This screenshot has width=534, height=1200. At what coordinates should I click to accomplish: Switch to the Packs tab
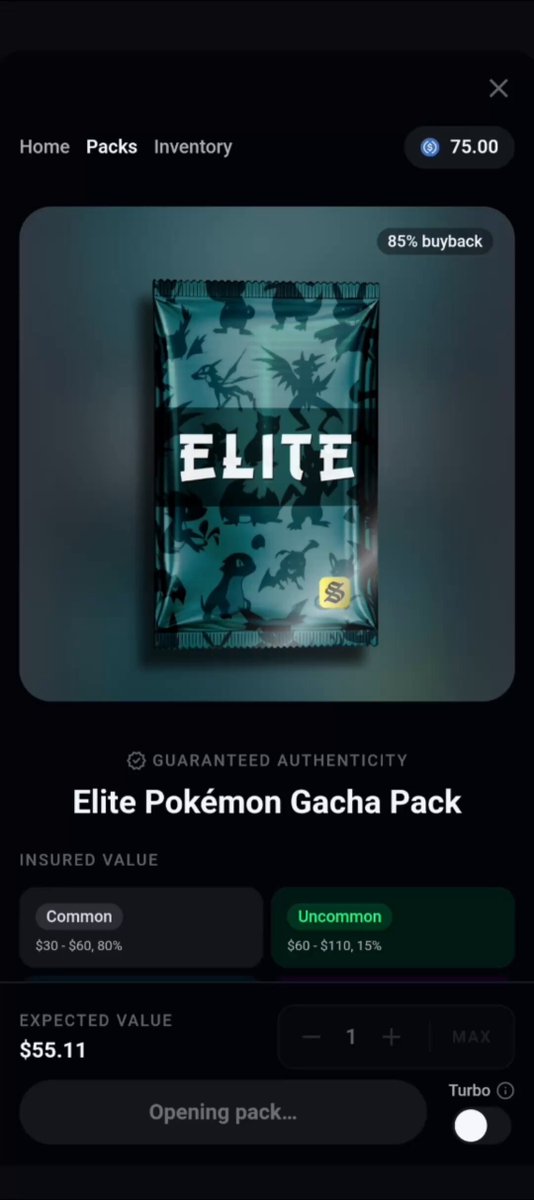coord(111,147)
